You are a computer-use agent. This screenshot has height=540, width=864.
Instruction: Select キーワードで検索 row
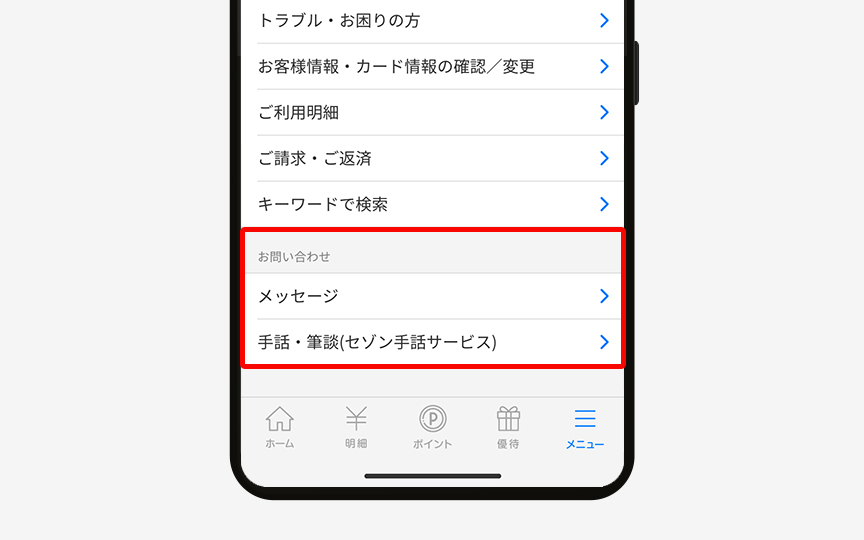432,204
